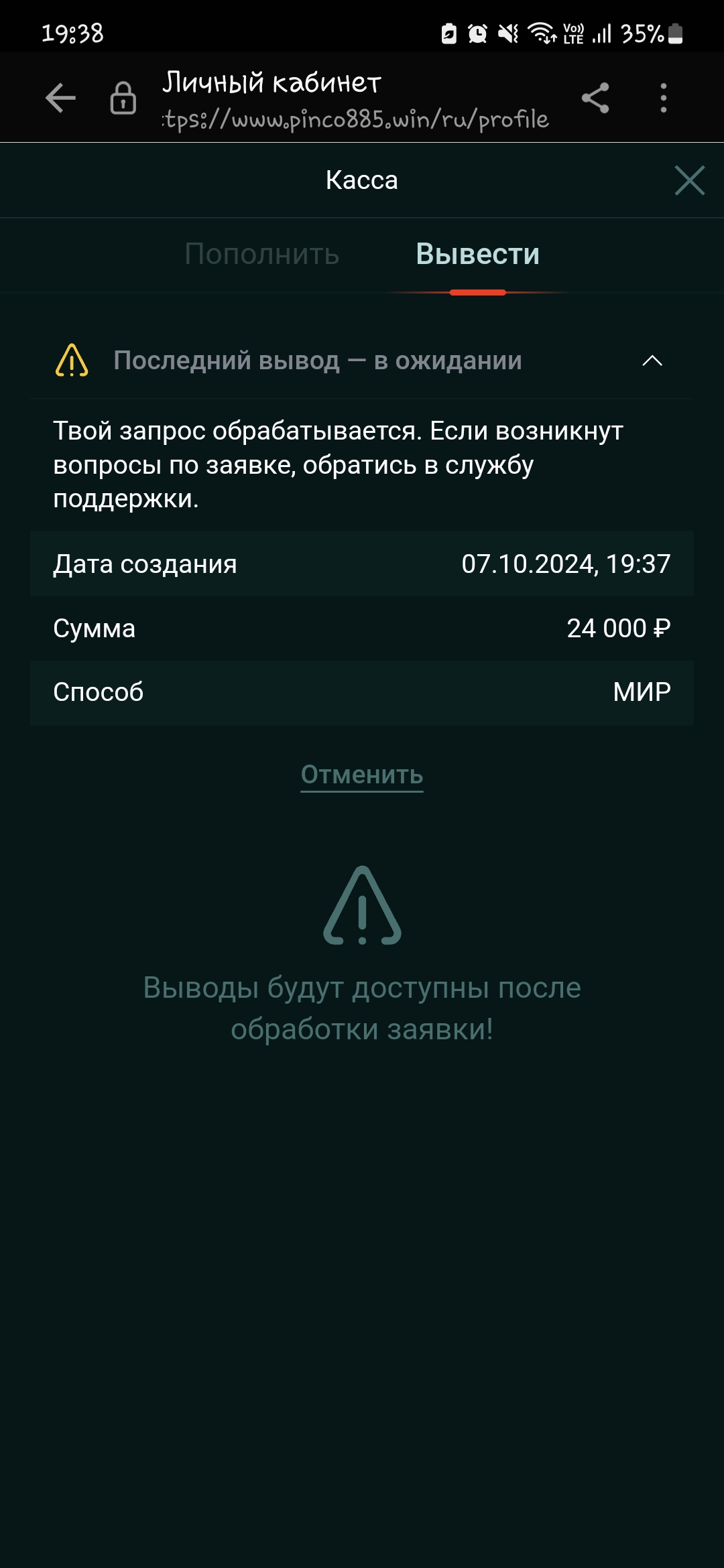Tap the 'Сумма' row showing 24 000 ₽
The image size is (724, 1568).
tap(362, 629)
